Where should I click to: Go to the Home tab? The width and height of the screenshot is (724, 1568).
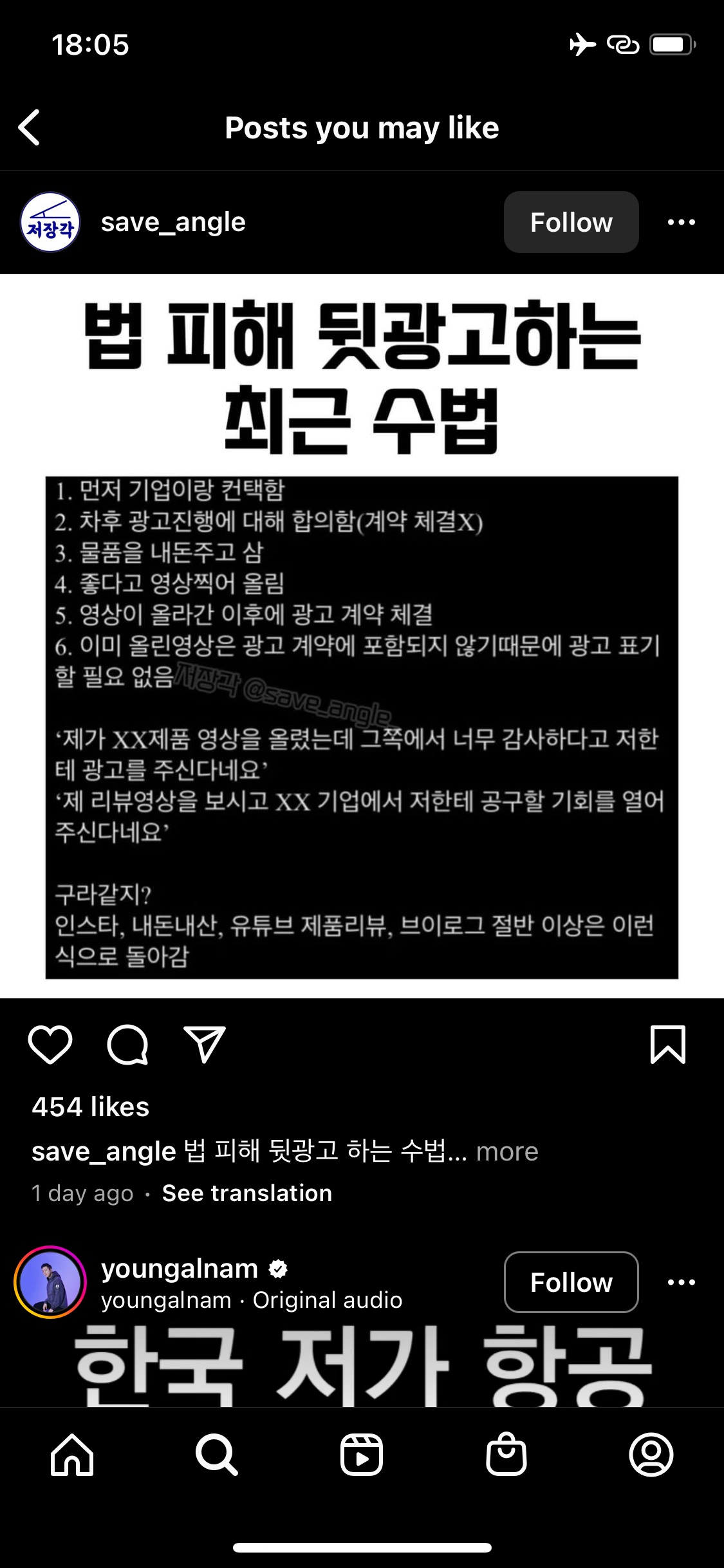coord(72,1455)
